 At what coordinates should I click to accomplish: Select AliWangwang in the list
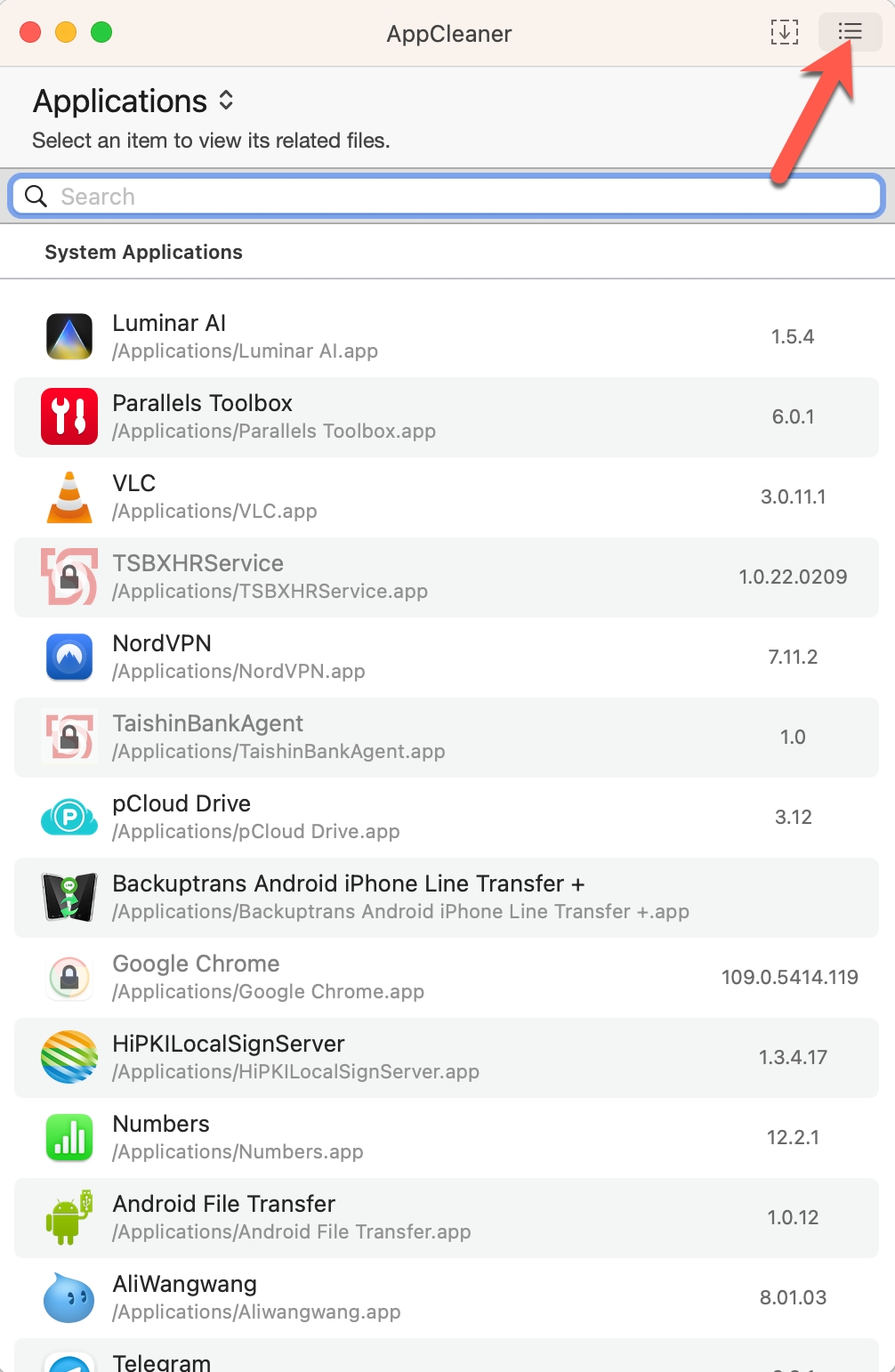(x=445, y=1298)
